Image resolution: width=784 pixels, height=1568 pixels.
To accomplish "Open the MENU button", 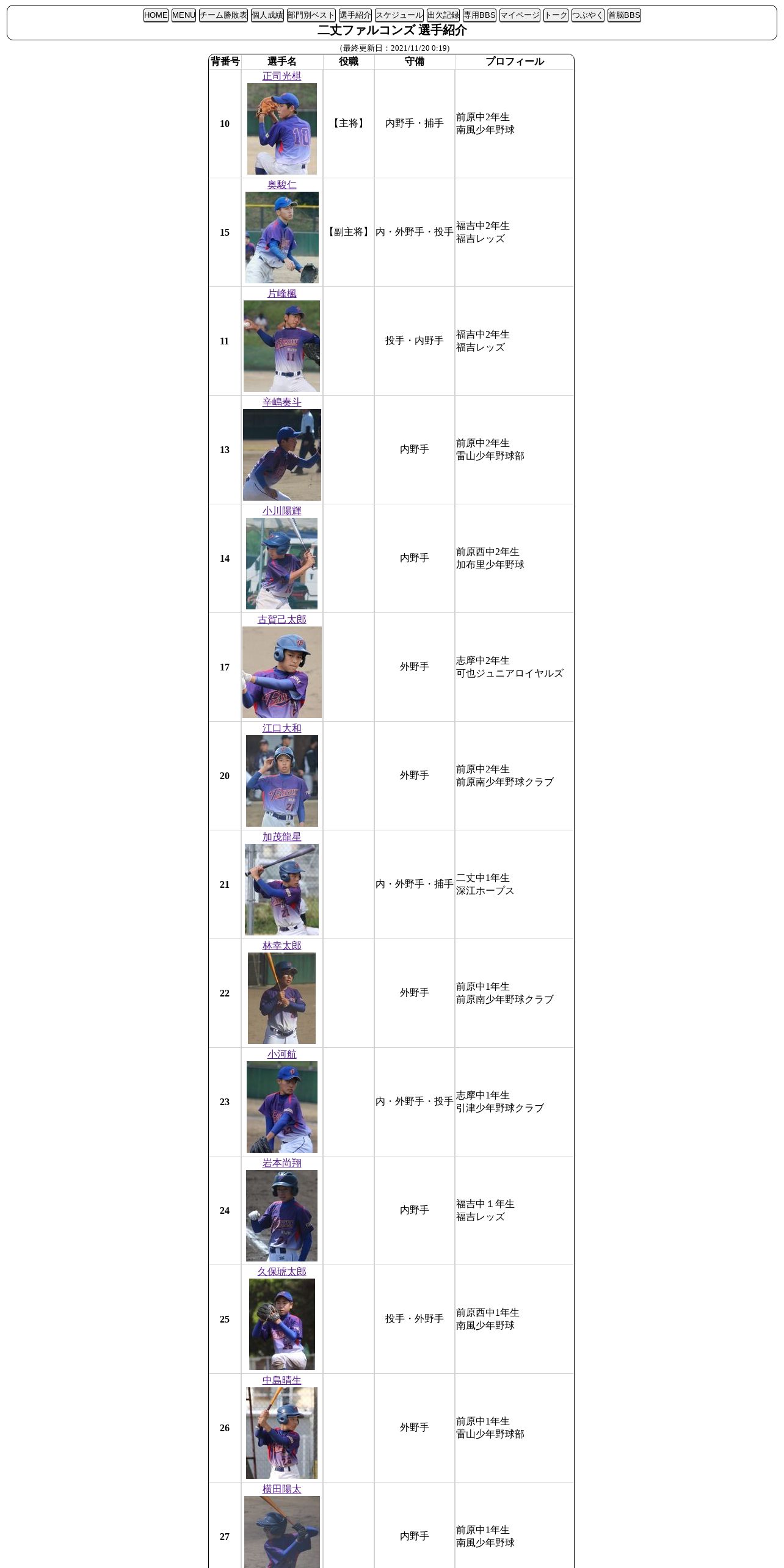I will pos(184,15).
